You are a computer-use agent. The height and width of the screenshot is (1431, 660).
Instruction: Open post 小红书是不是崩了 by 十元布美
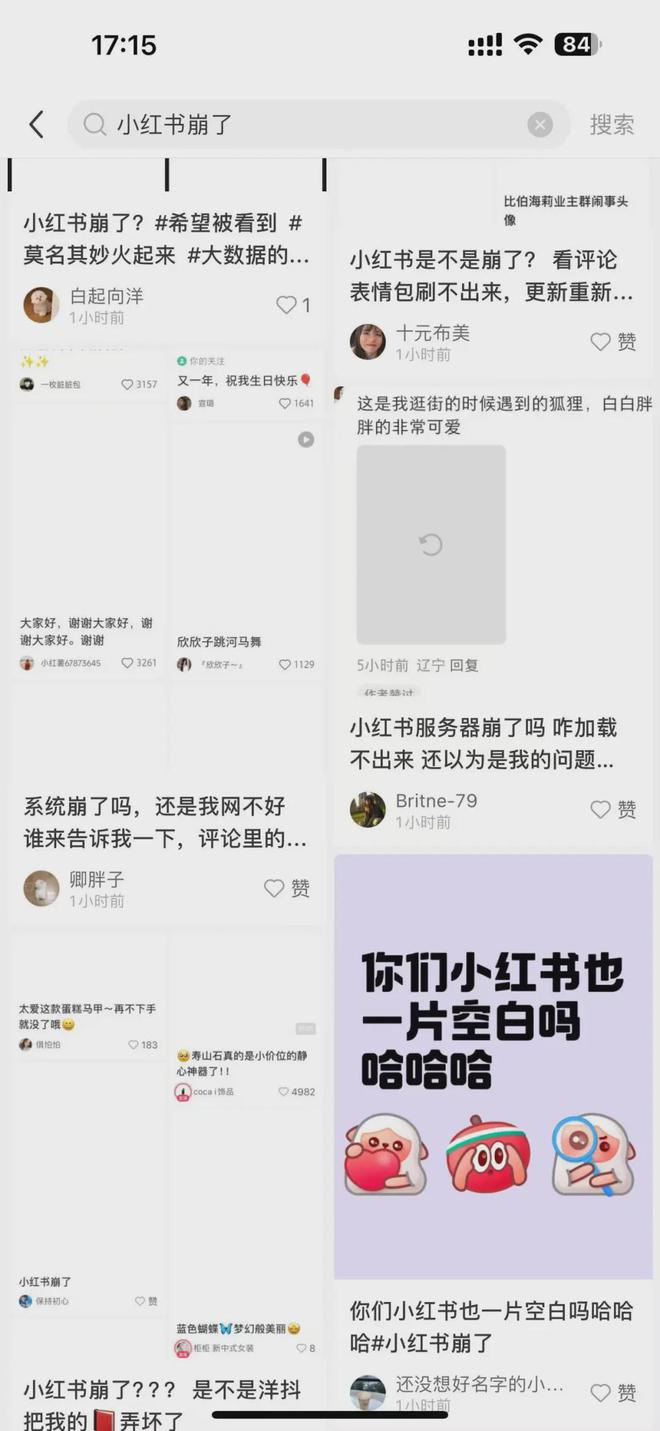coord(490,276)
